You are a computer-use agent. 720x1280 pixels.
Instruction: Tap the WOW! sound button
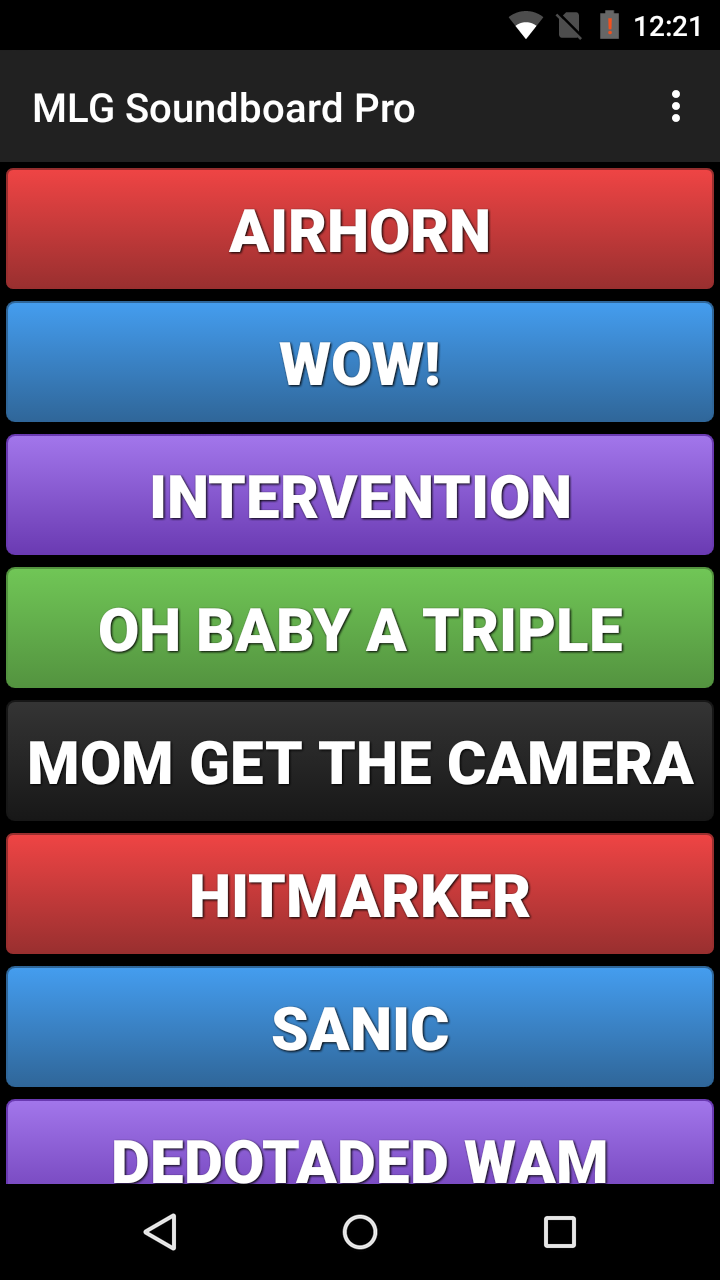tap(360, 362)
